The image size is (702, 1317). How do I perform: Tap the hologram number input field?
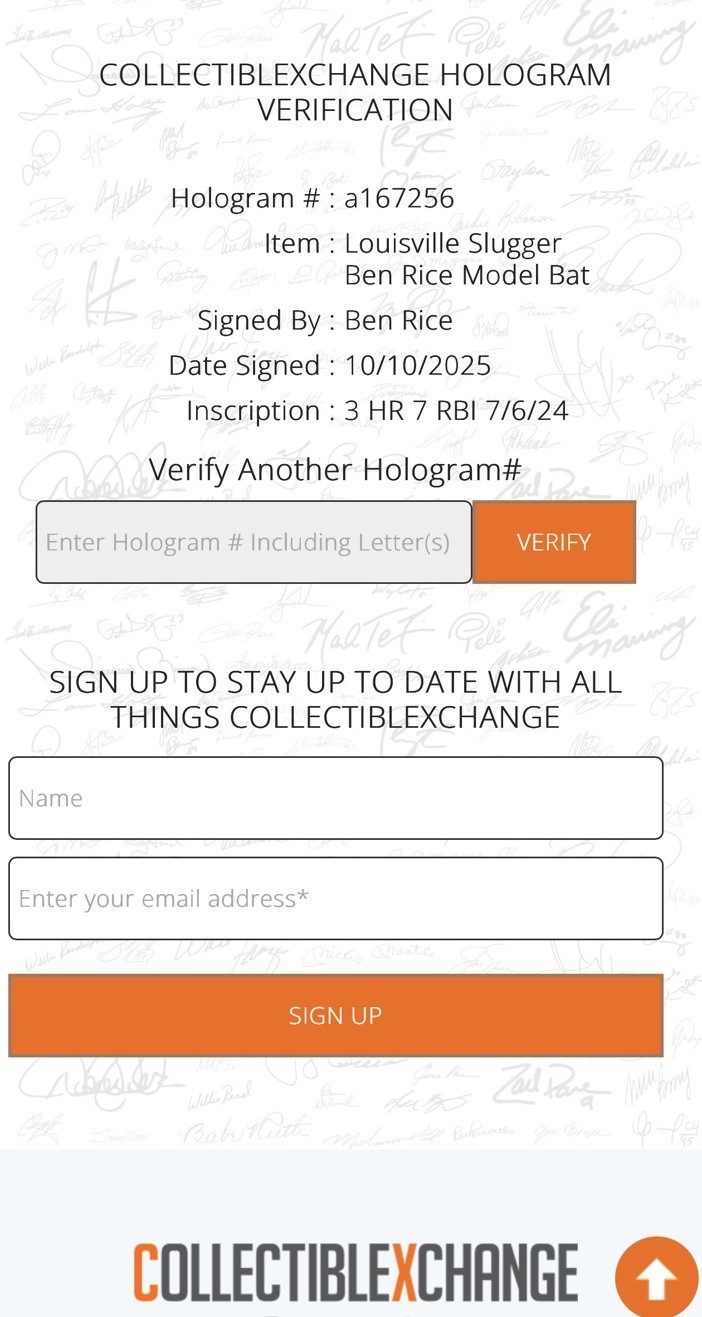pos(253,542)
